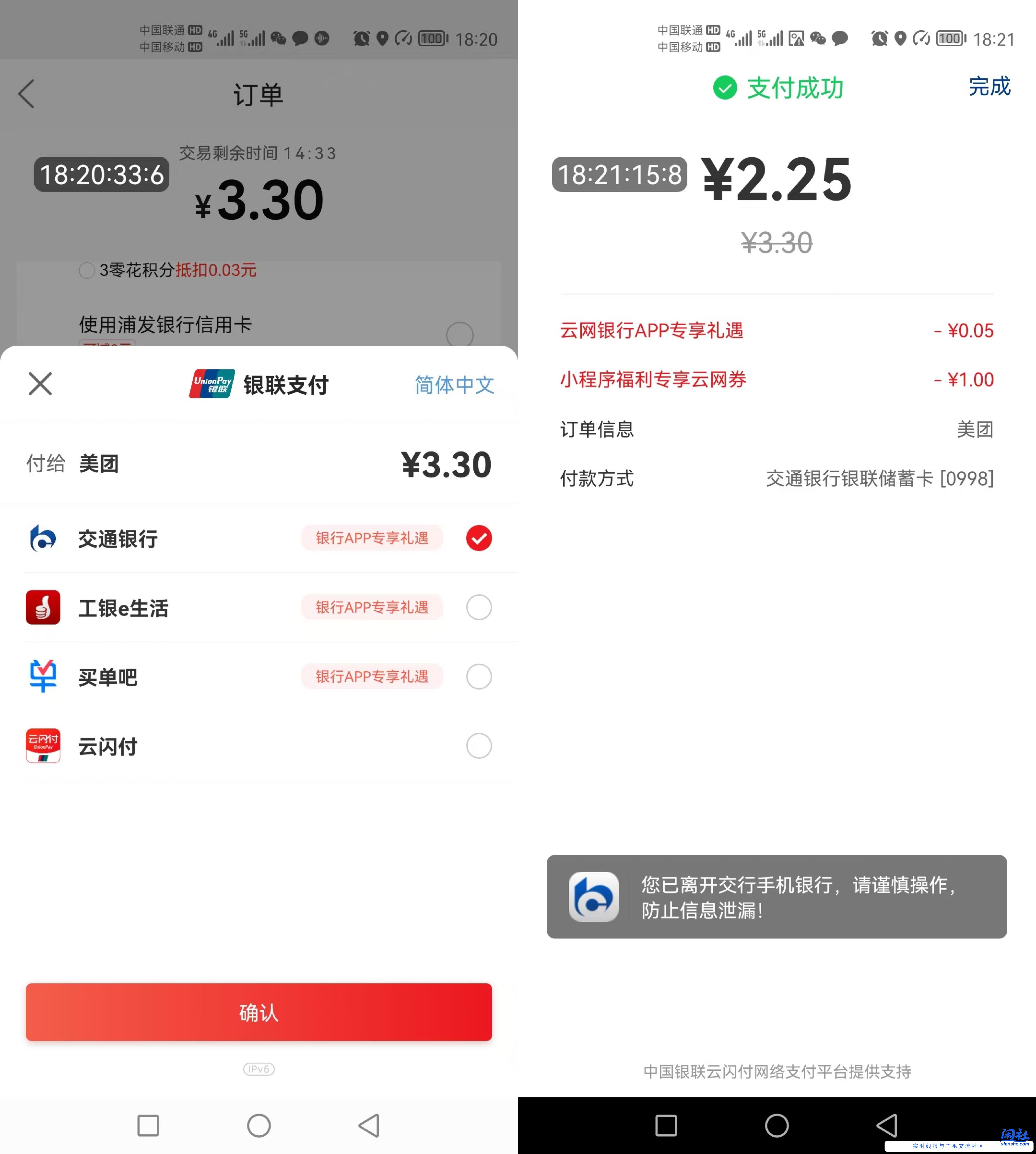Tap the 18:20:33:6 timestamp badge
This screenshot has height=1154, width=1036.
pos(101,174)
